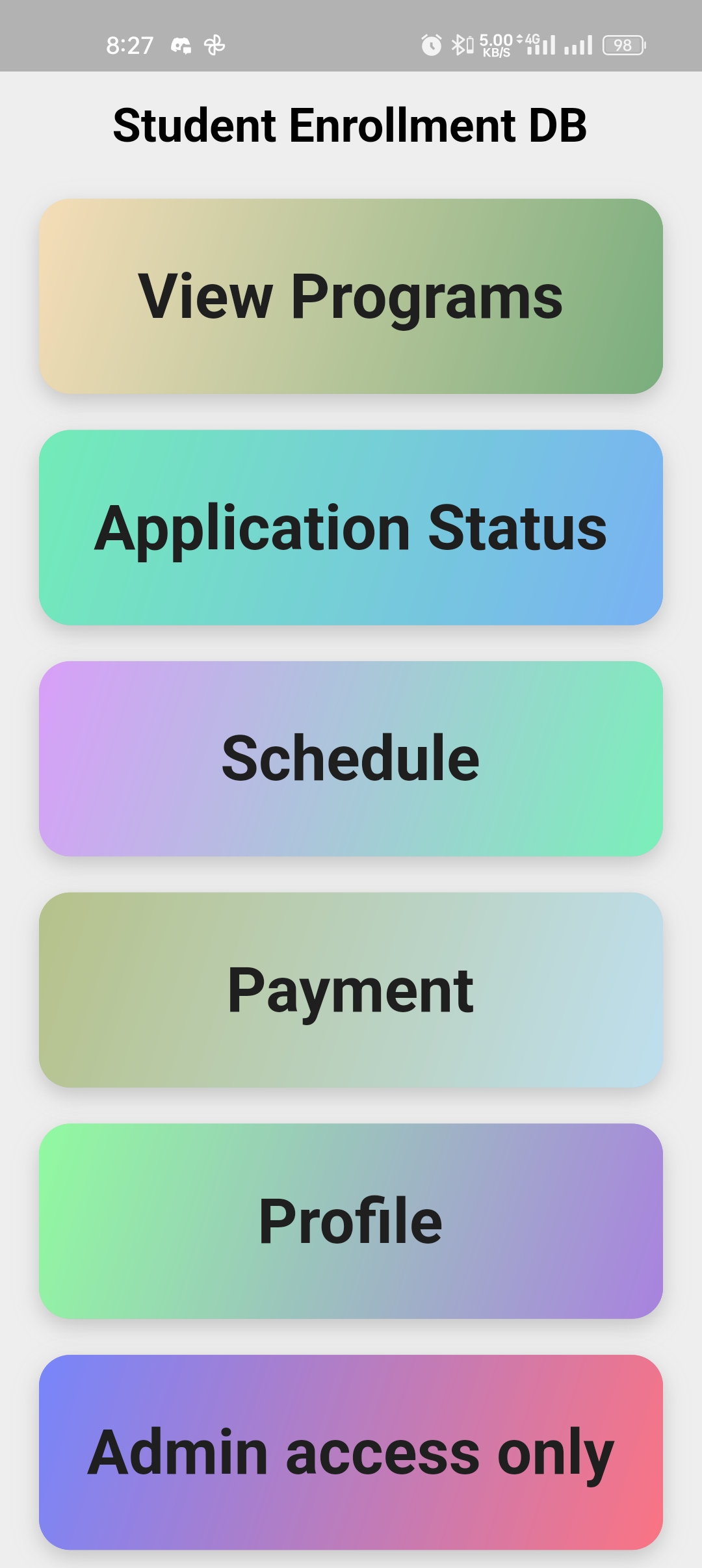Go to the Payment section
702x1568 pixels.
351,989
